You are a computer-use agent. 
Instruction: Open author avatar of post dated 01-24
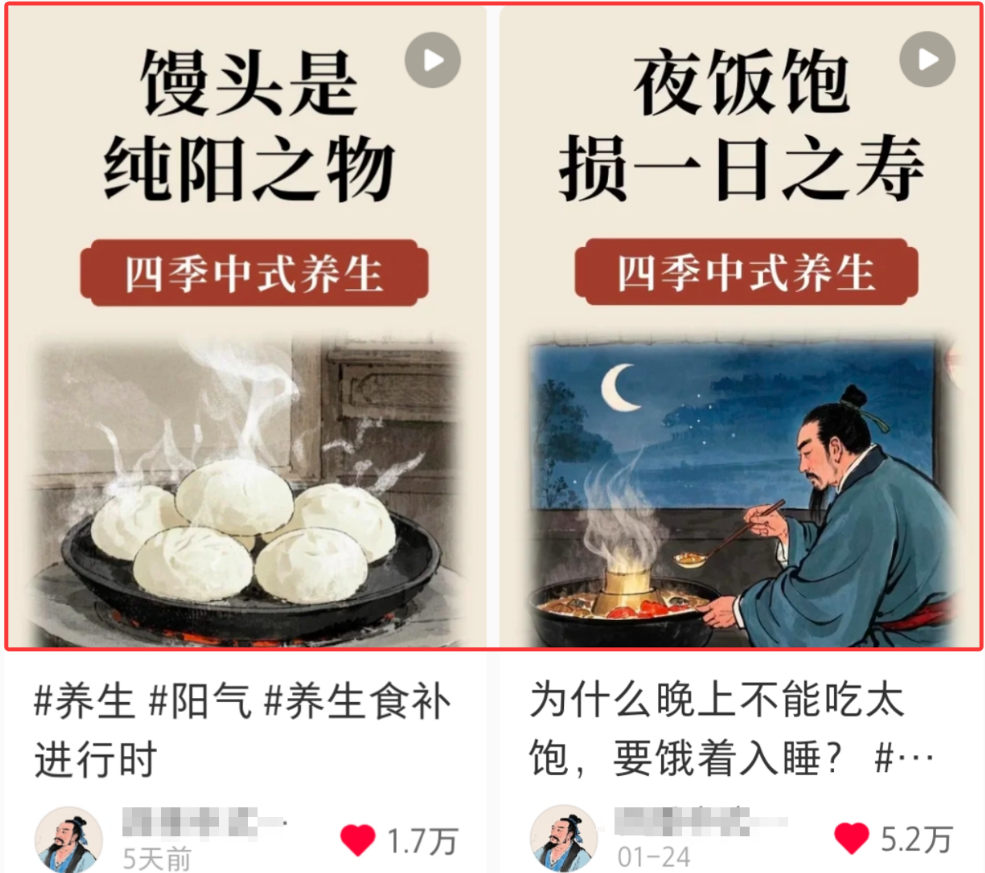pyautogui.click(x=563, y=839)
